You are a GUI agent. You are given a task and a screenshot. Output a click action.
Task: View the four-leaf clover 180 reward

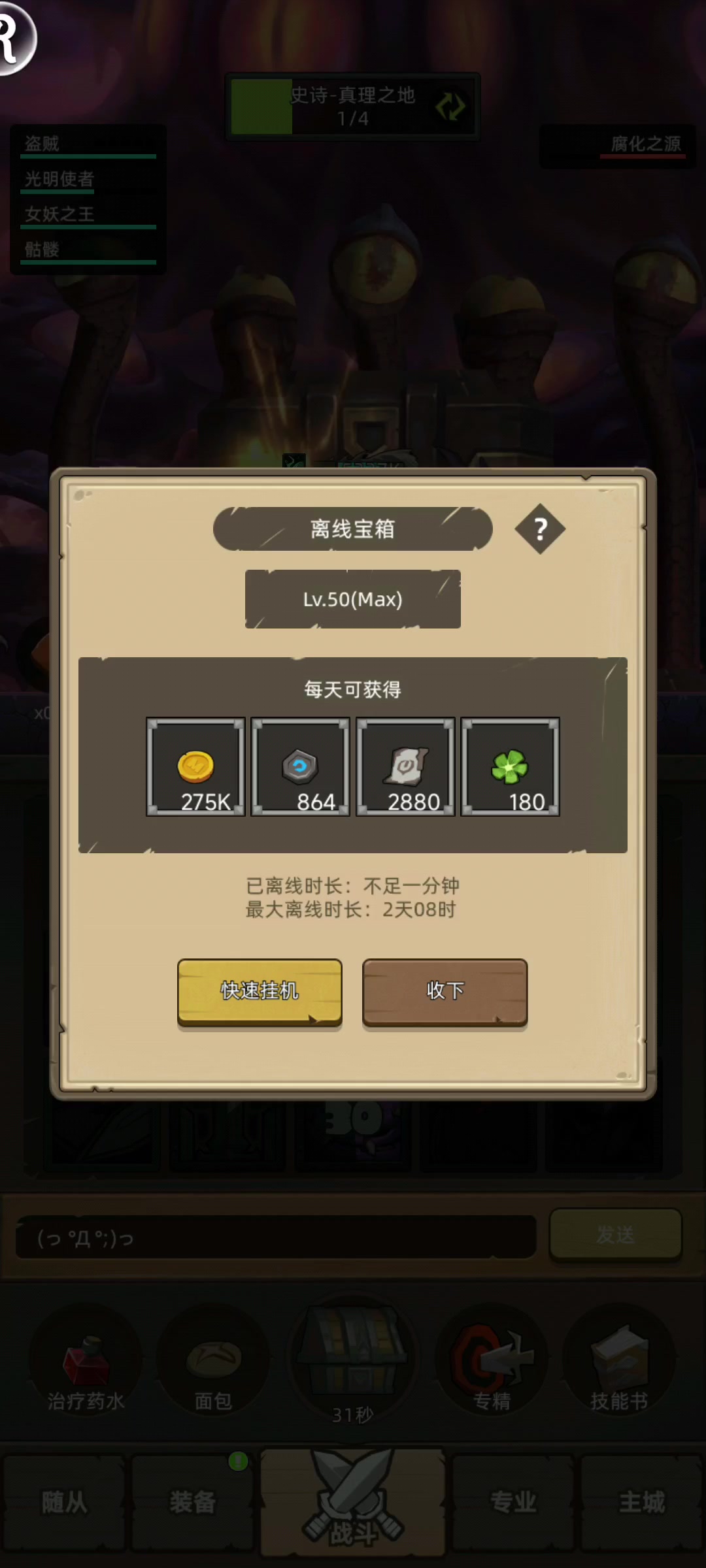click(x=510, y=766)
